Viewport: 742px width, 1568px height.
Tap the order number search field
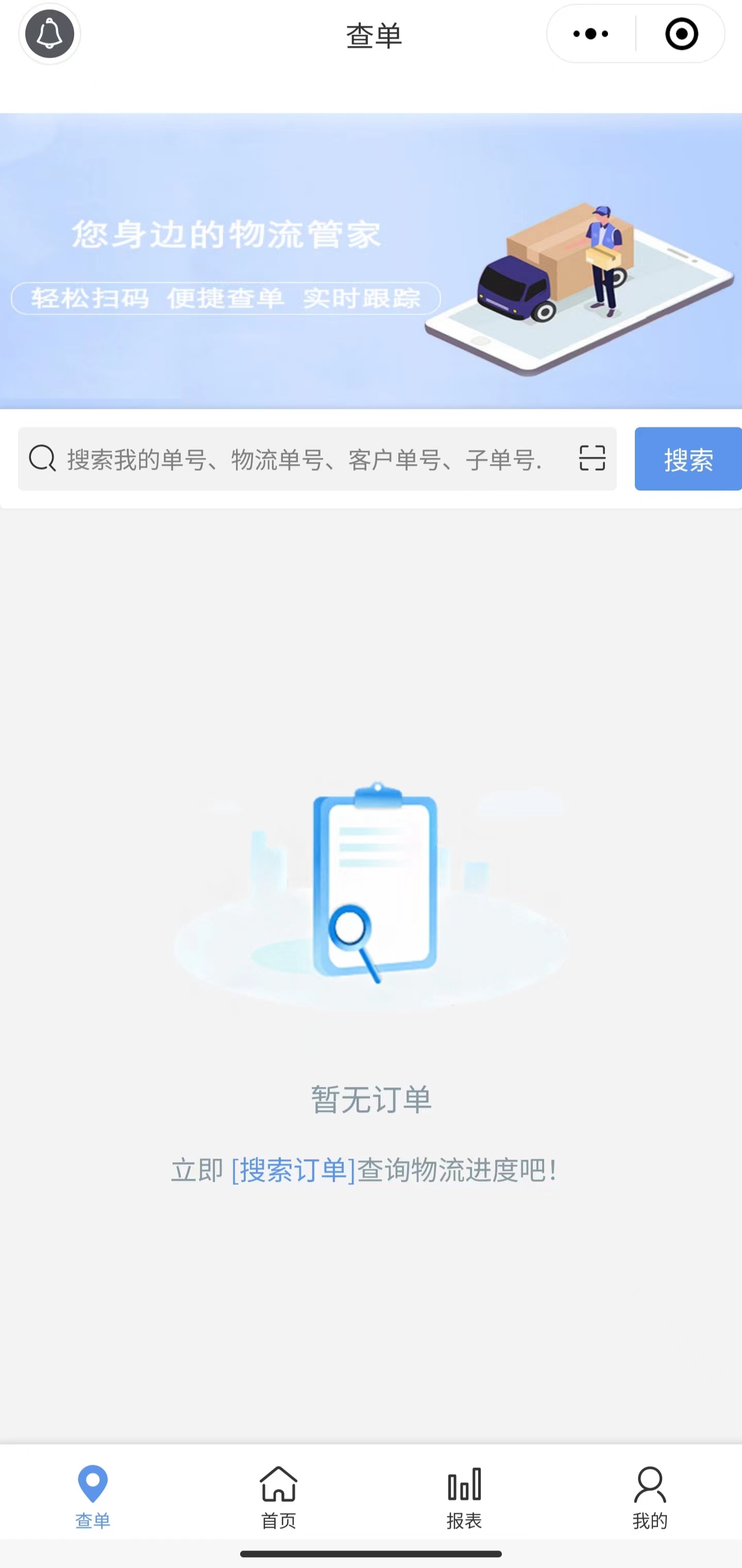coord(304,459)
